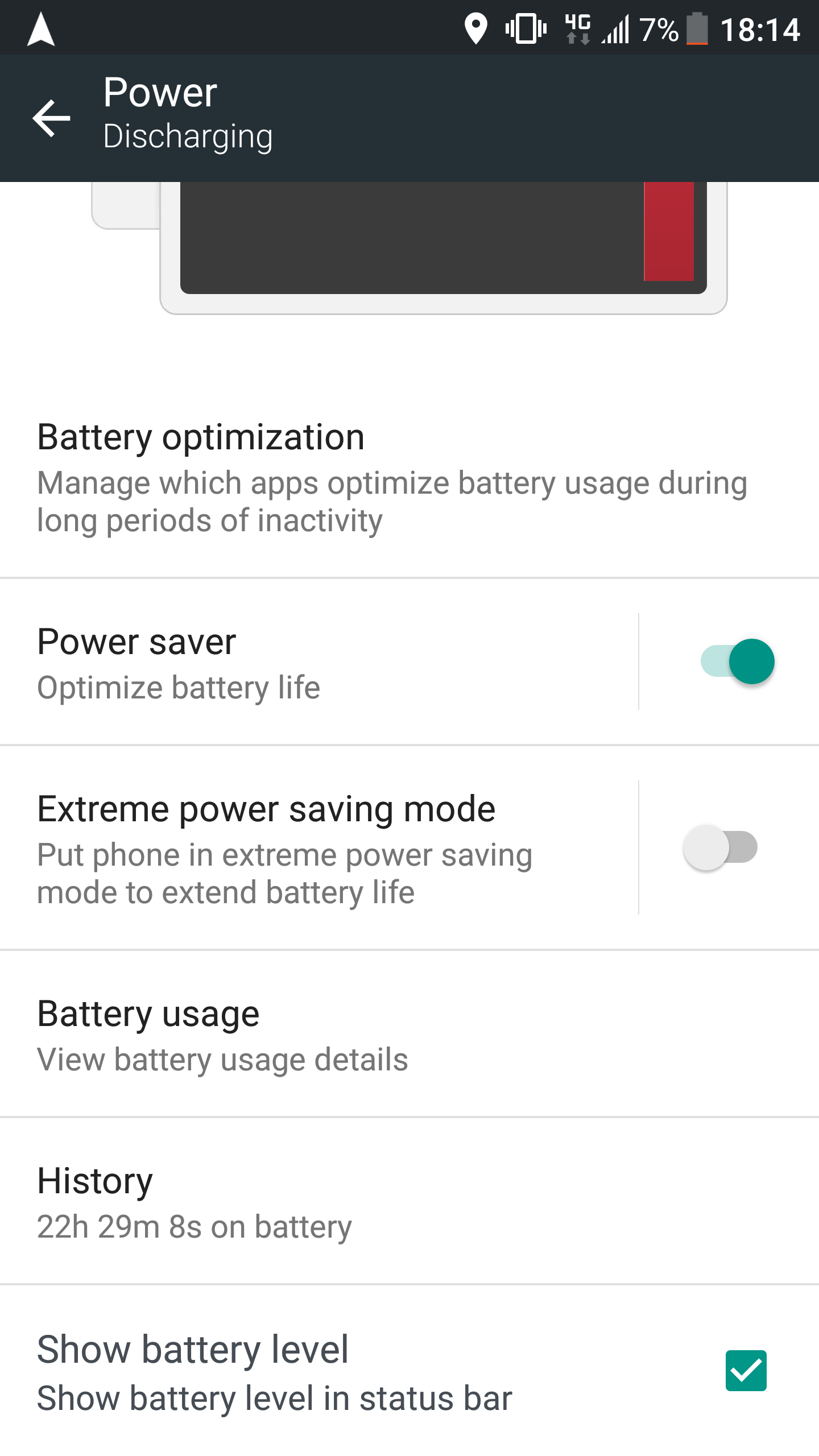The image size is (819, 1456).
Task: View Battery usage details
Action: pyautogui.click(x=409, y=1034)
